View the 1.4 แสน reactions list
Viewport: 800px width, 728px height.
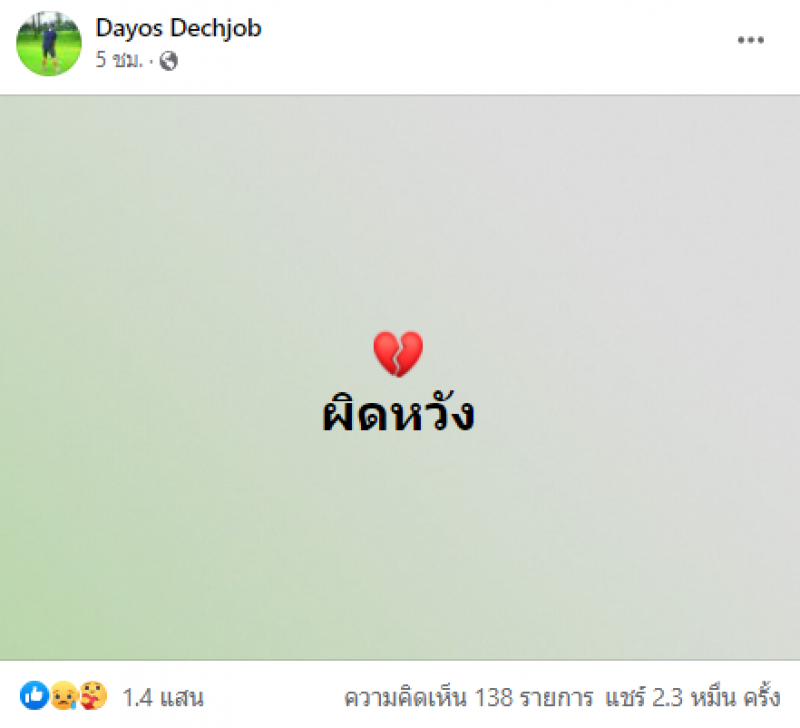(x=162, y=696)
